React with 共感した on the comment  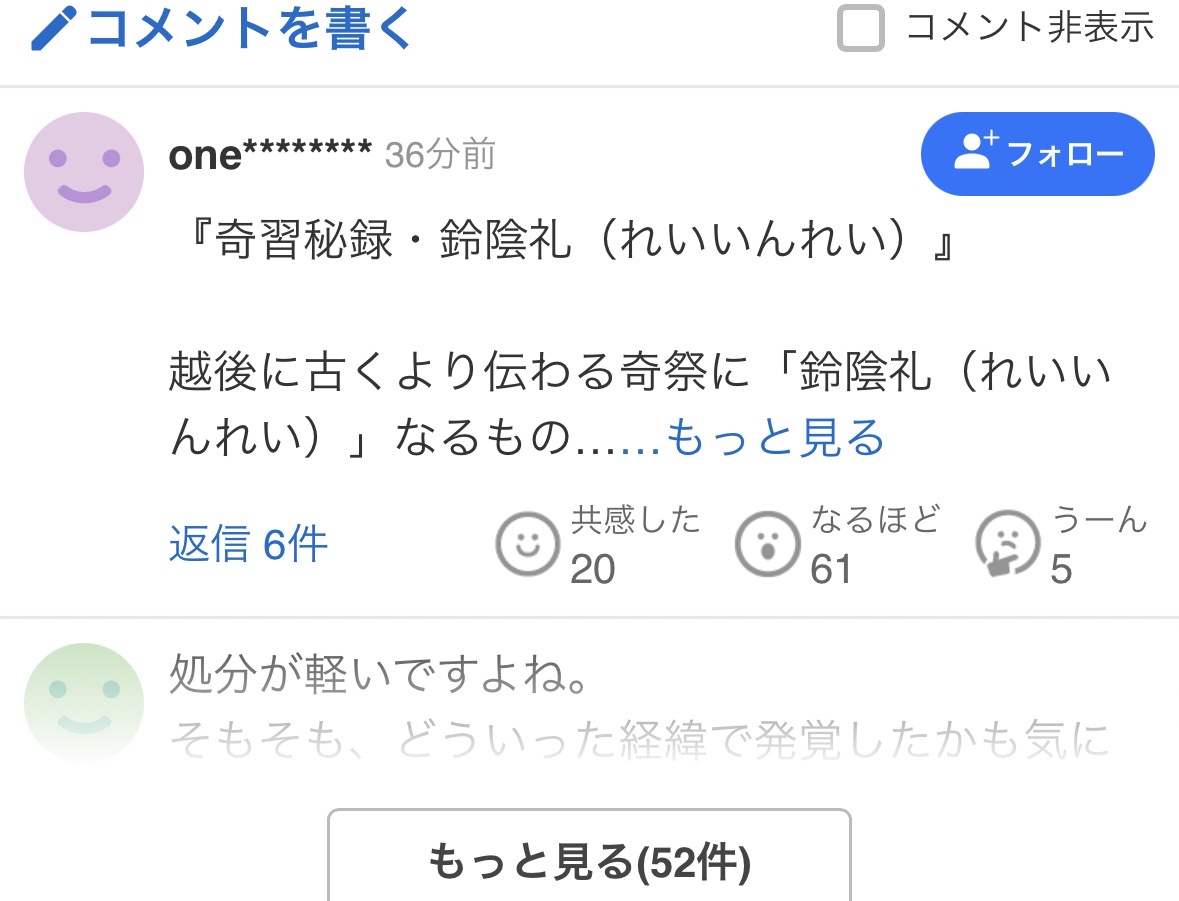(526, 544)
